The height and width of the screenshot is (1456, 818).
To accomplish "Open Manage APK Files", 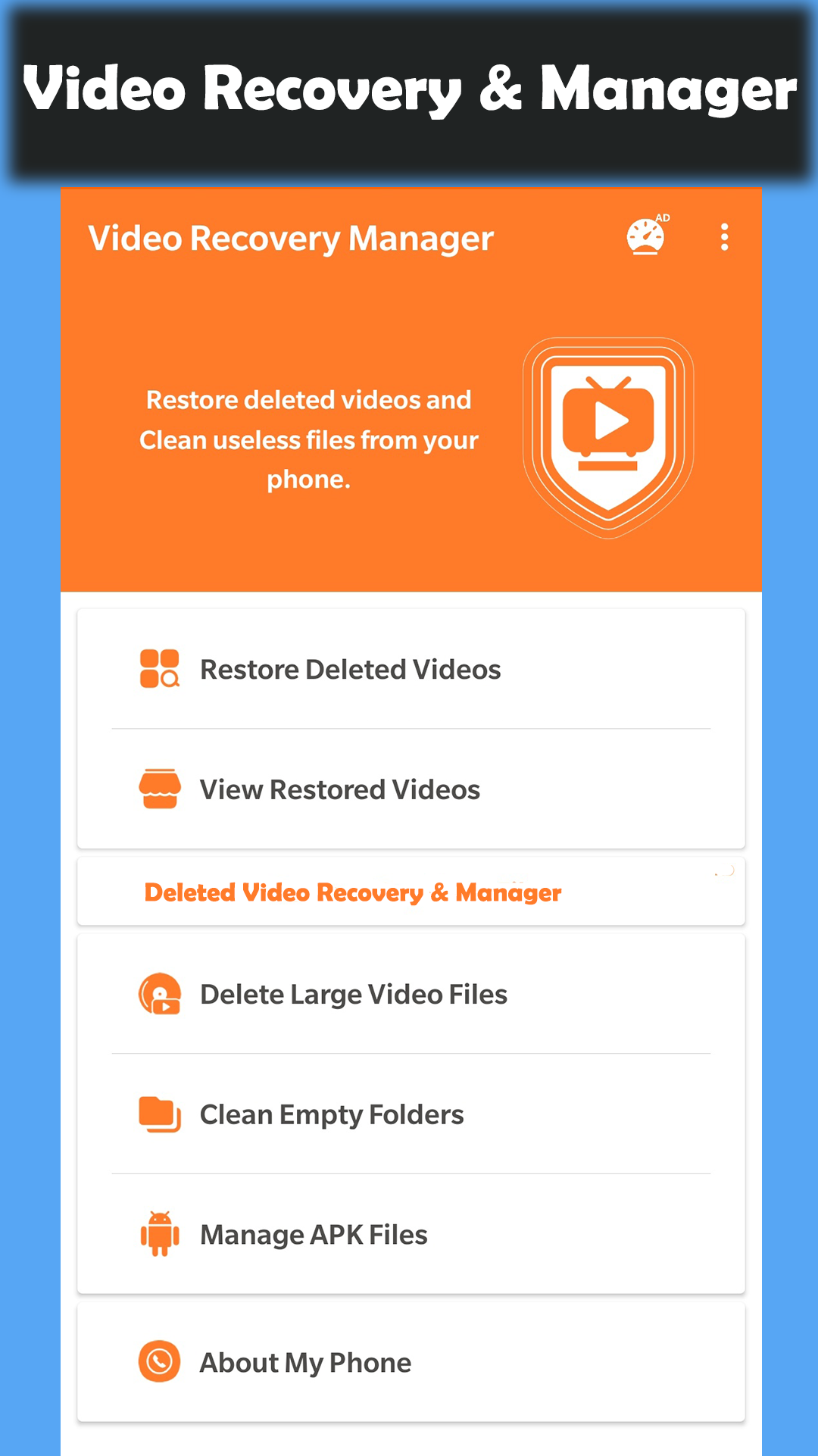I will pos(312,1234).
